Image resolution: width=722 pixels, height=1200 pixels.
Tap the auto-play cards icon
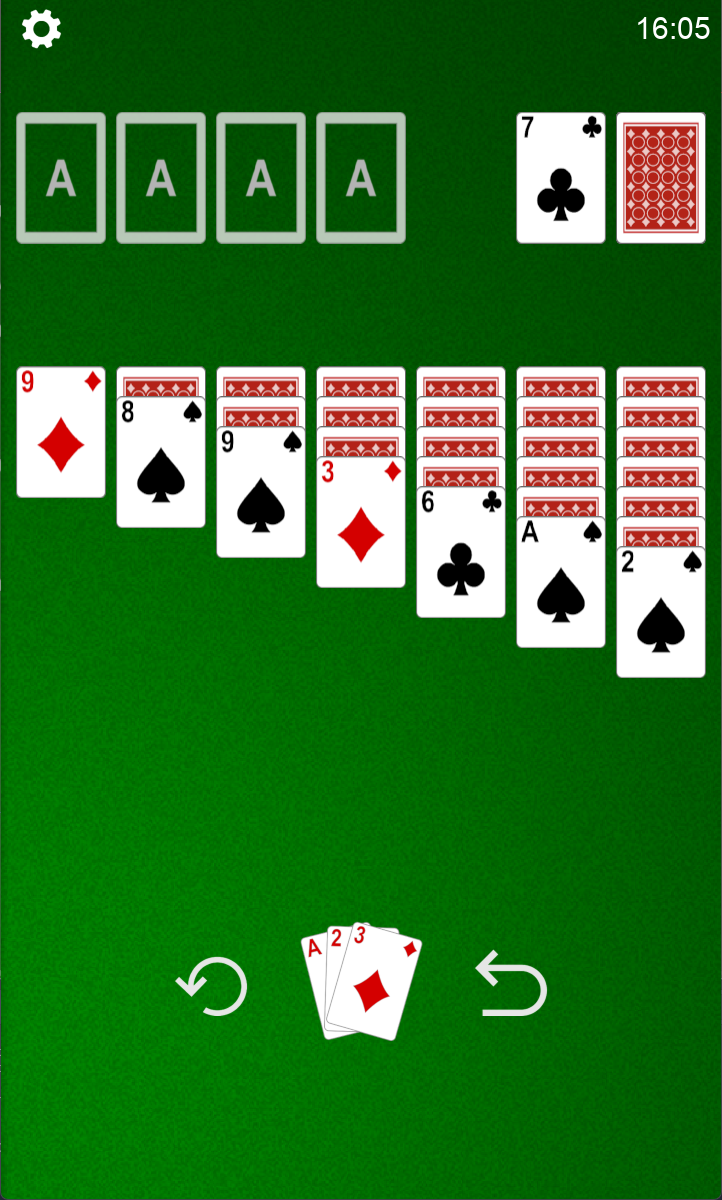coord(361,982)
